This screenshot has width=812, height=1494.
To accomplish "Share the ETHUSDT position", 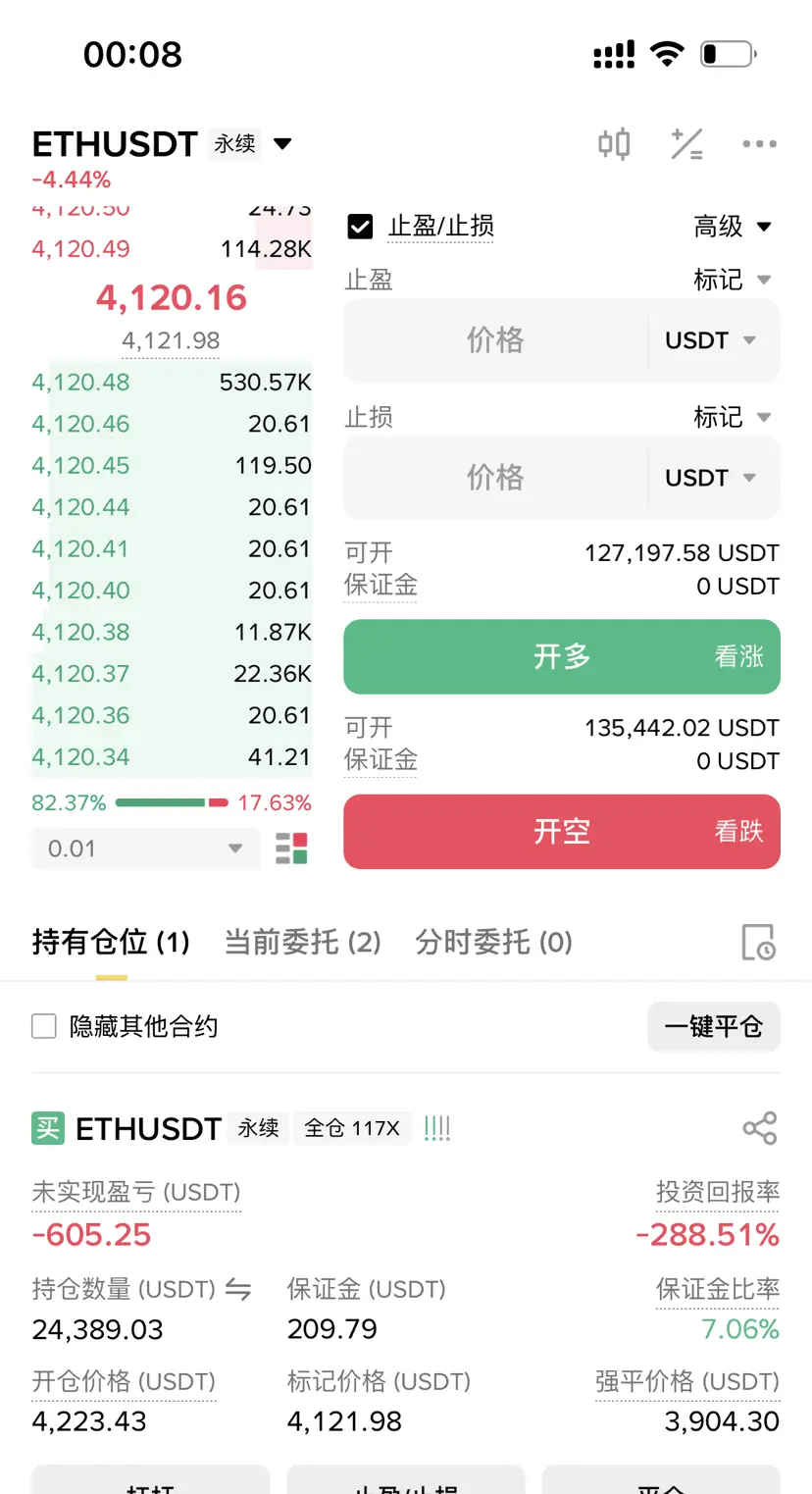I will click(760, 1128).
